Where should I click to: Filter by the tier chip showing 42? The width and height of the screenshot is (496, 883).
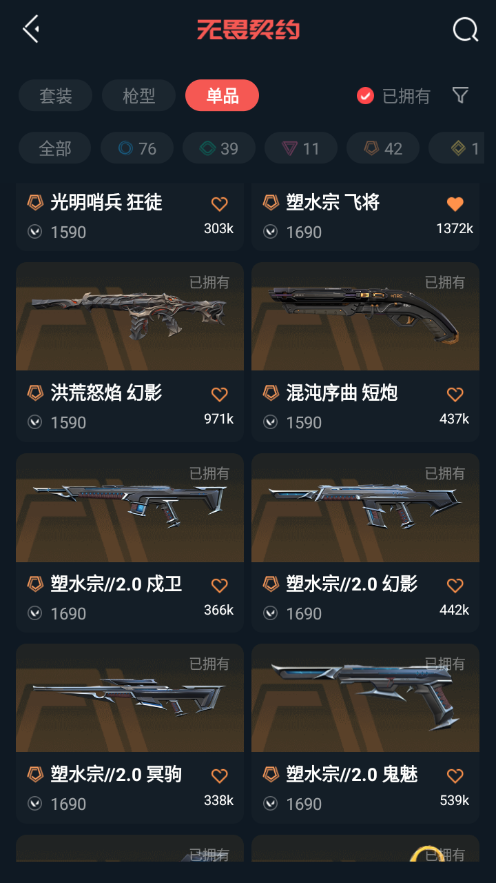coord(383,148)
